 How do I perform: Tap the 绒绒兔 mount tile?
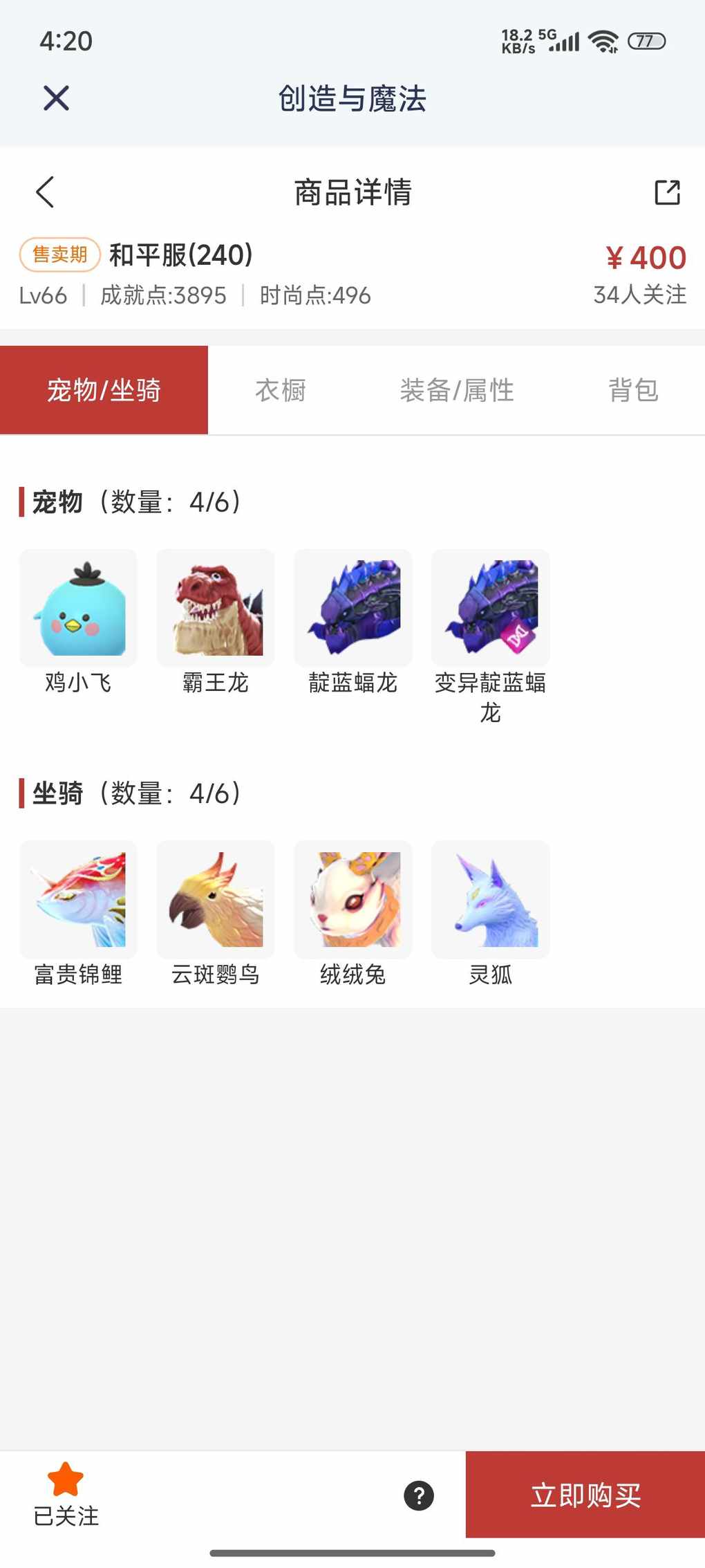[x=352, y=899]
